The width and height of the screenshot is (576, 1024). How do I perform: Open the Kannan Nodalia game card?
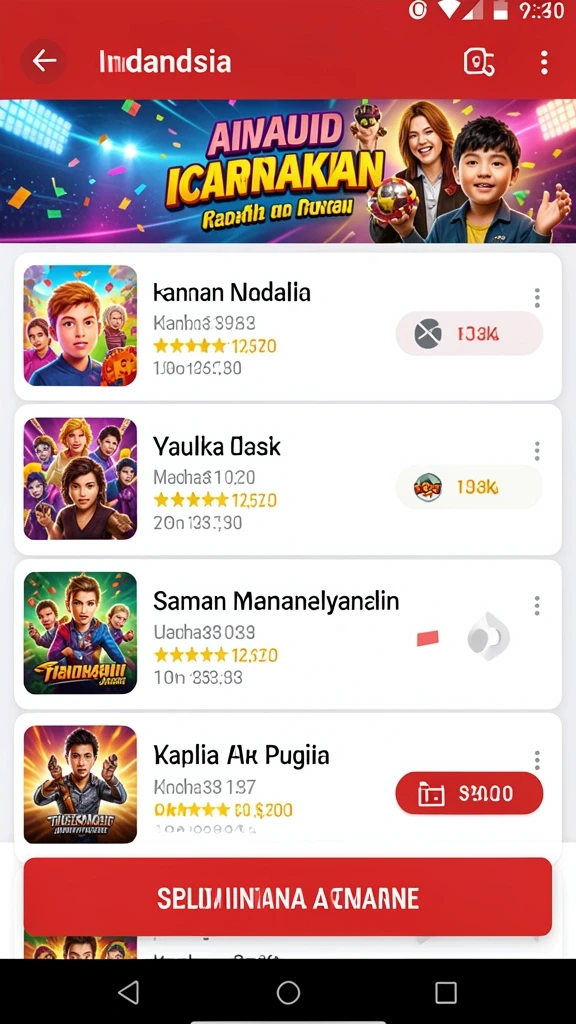coord(288,327)
